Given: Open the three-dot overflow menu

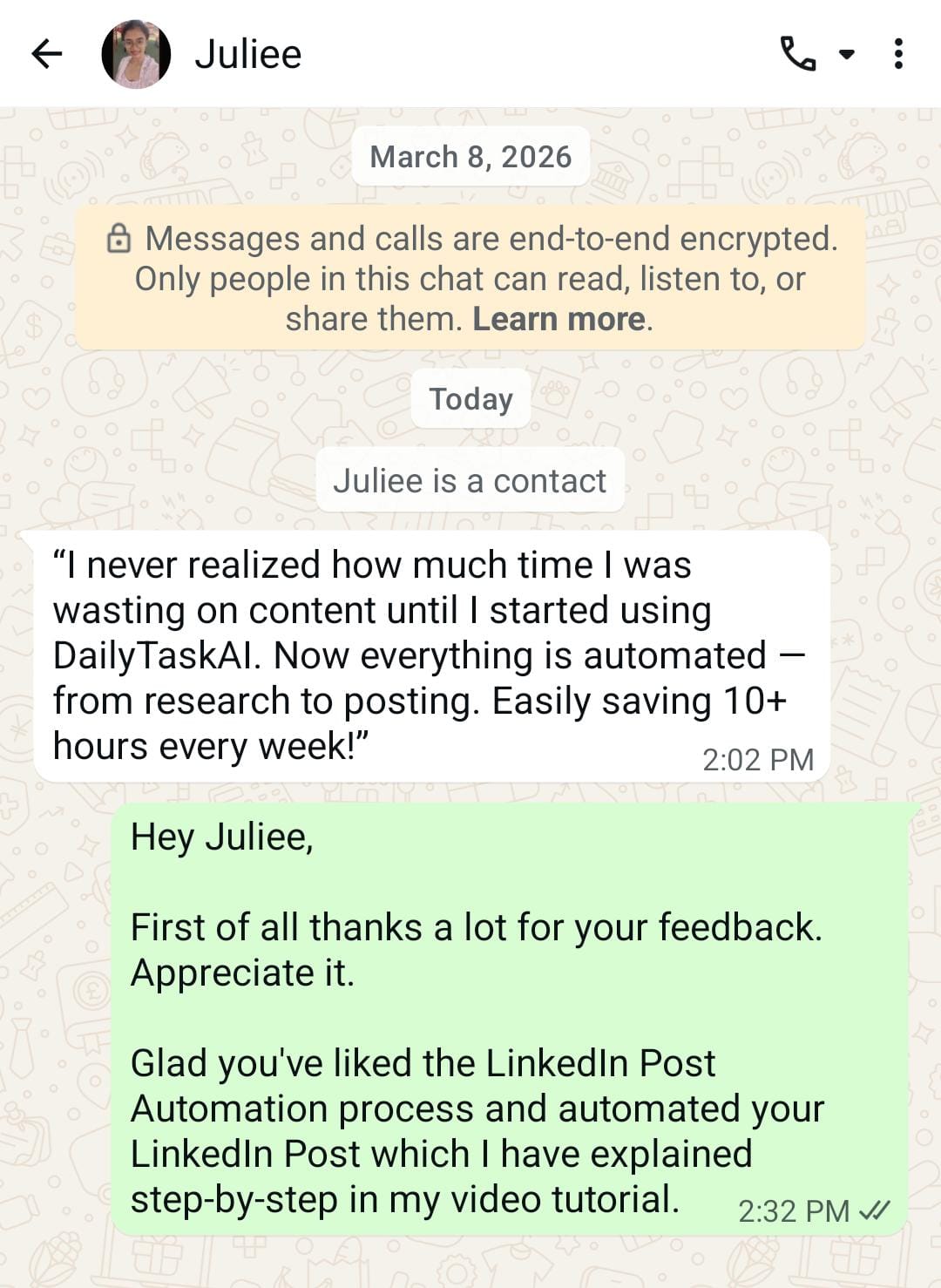Looking at the screenshot, I should [x=898, y=54].
